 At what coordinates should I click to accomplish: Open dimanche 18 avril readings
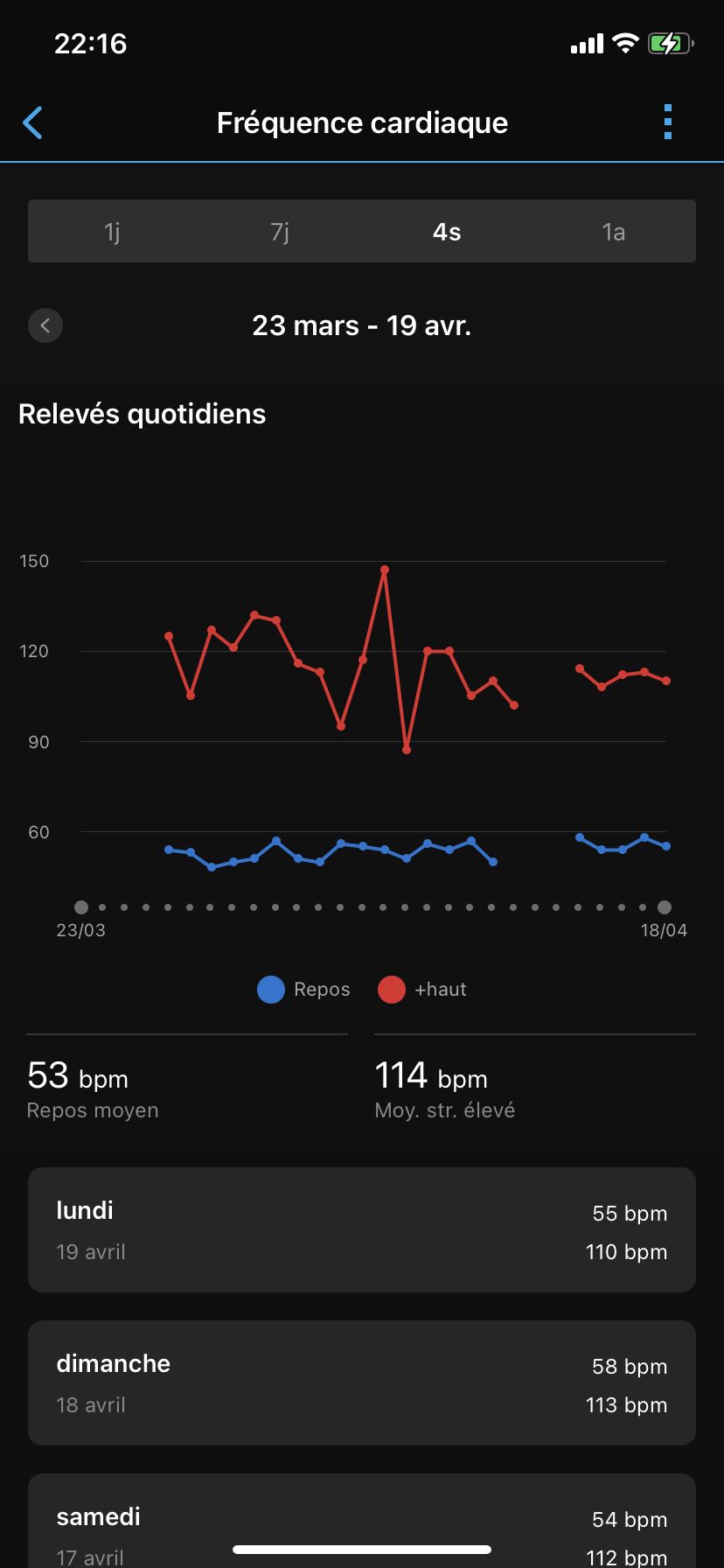tap(362, 1382)
